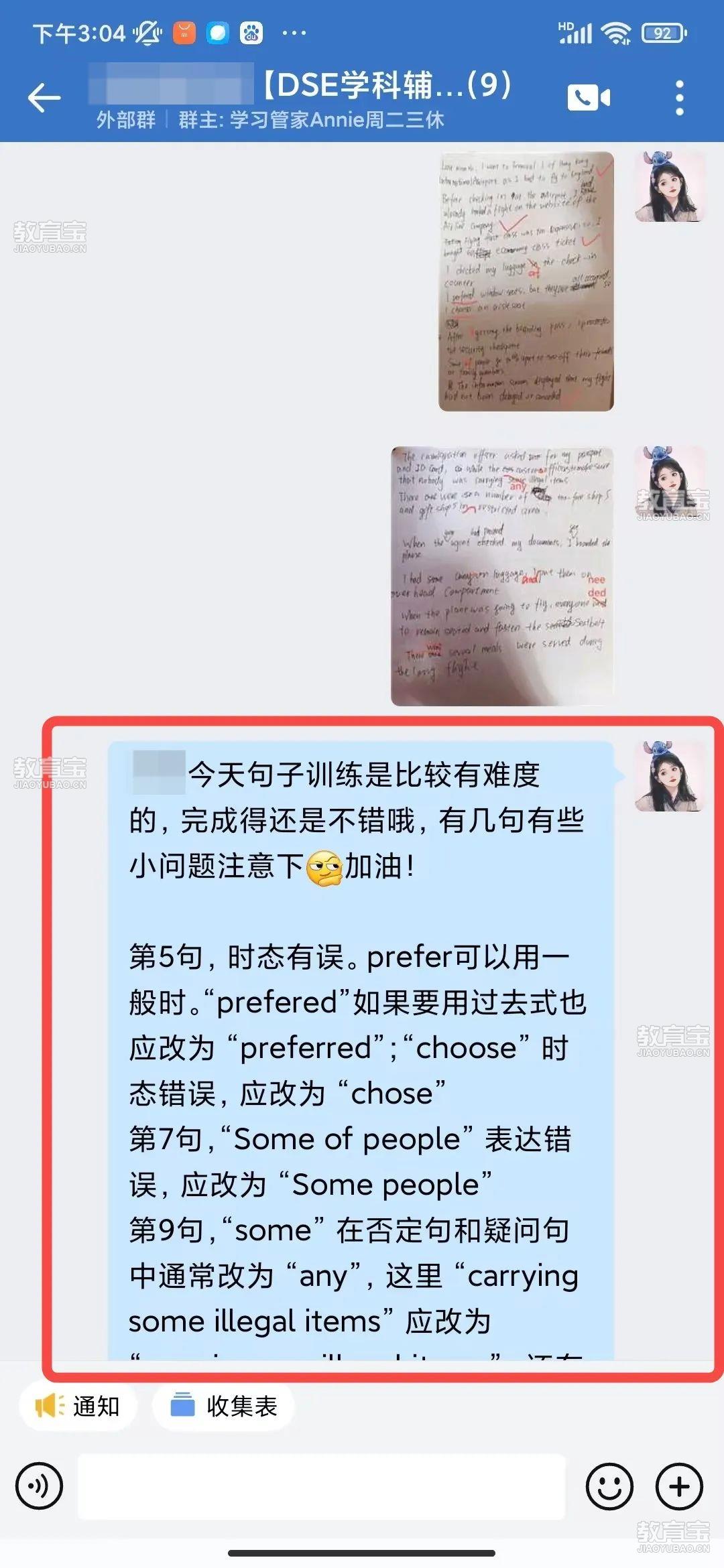The image size is (724, 1568).
Task: Open the first handwritten homework photo
Action: pos(526,281)
